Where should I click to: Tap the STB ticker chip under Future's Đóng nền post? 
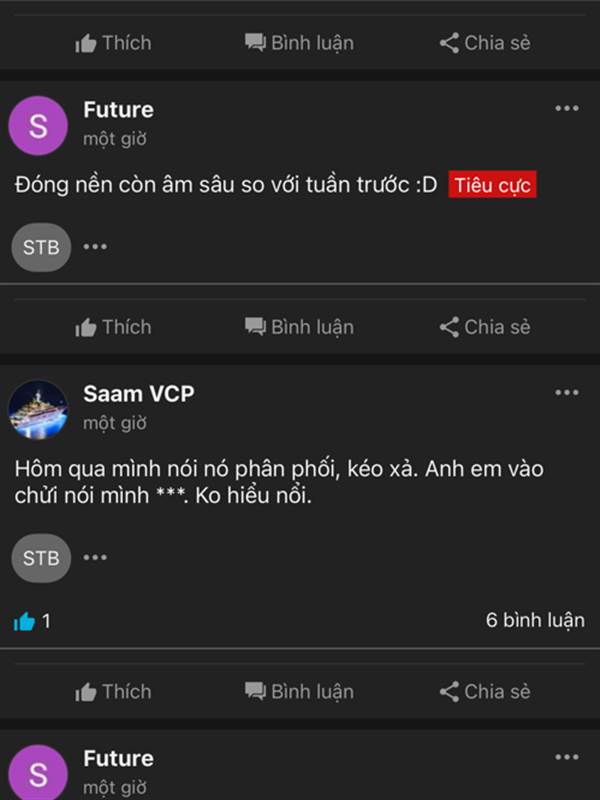point(41,247)
